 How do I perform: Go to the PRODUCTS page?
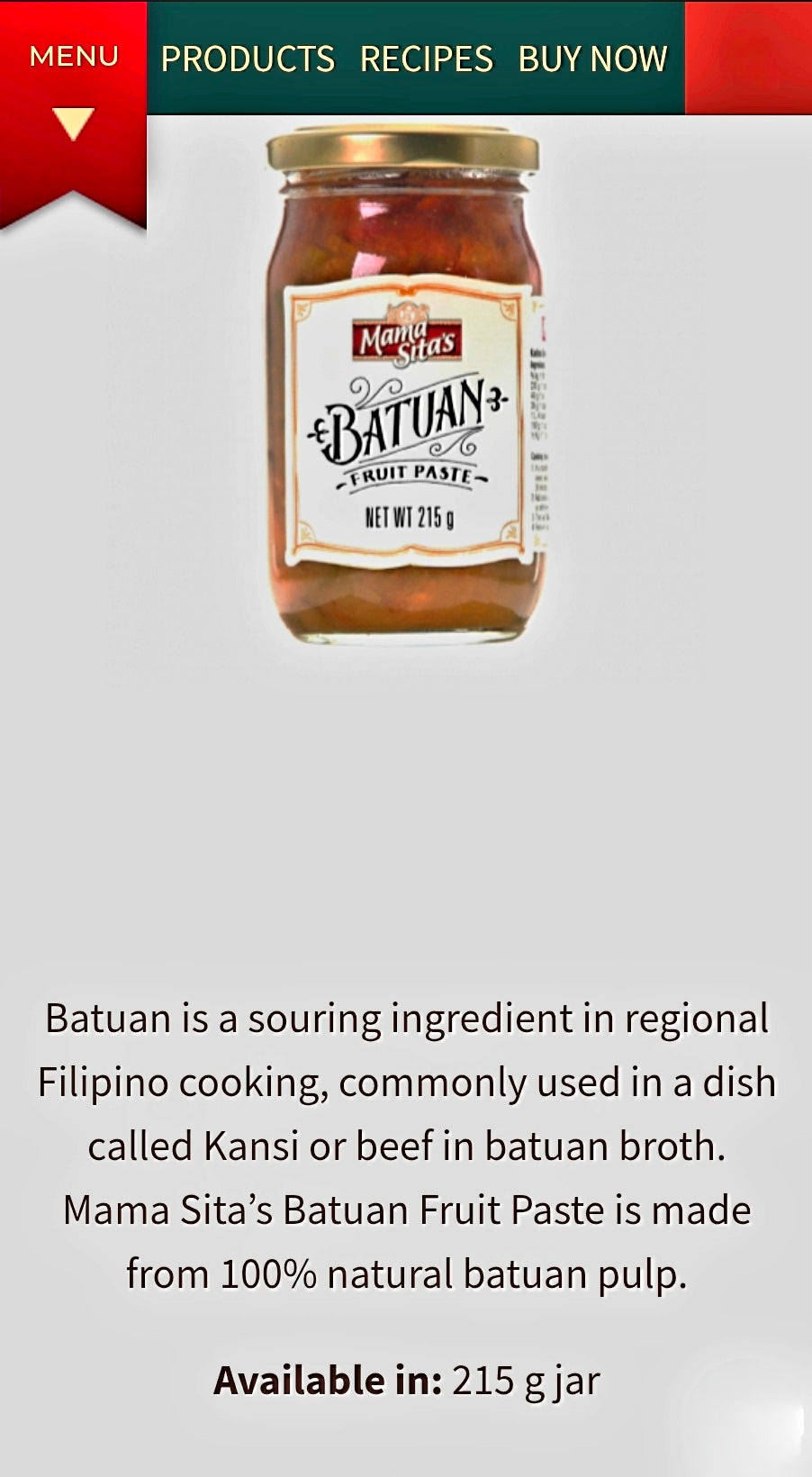tap(248, 59)
